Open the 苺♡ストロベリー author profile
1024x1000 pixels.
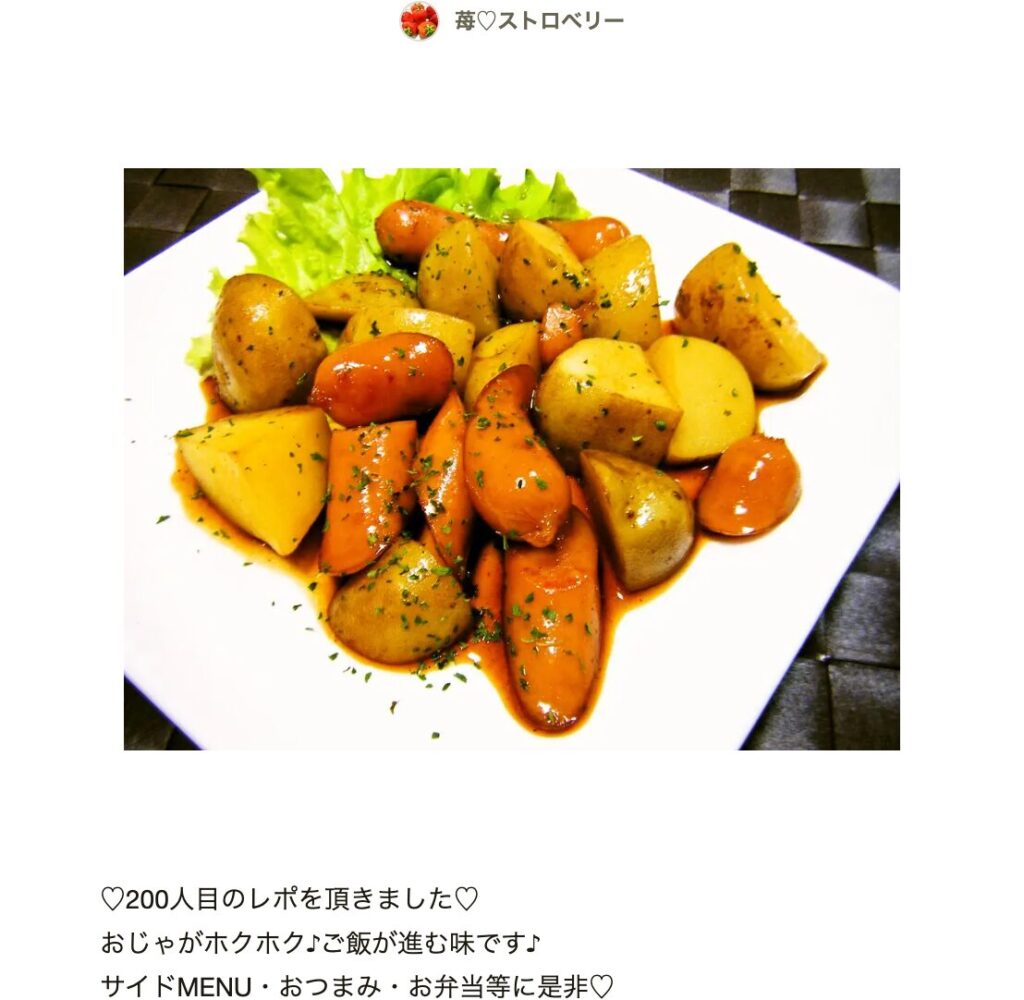[538, 21]
